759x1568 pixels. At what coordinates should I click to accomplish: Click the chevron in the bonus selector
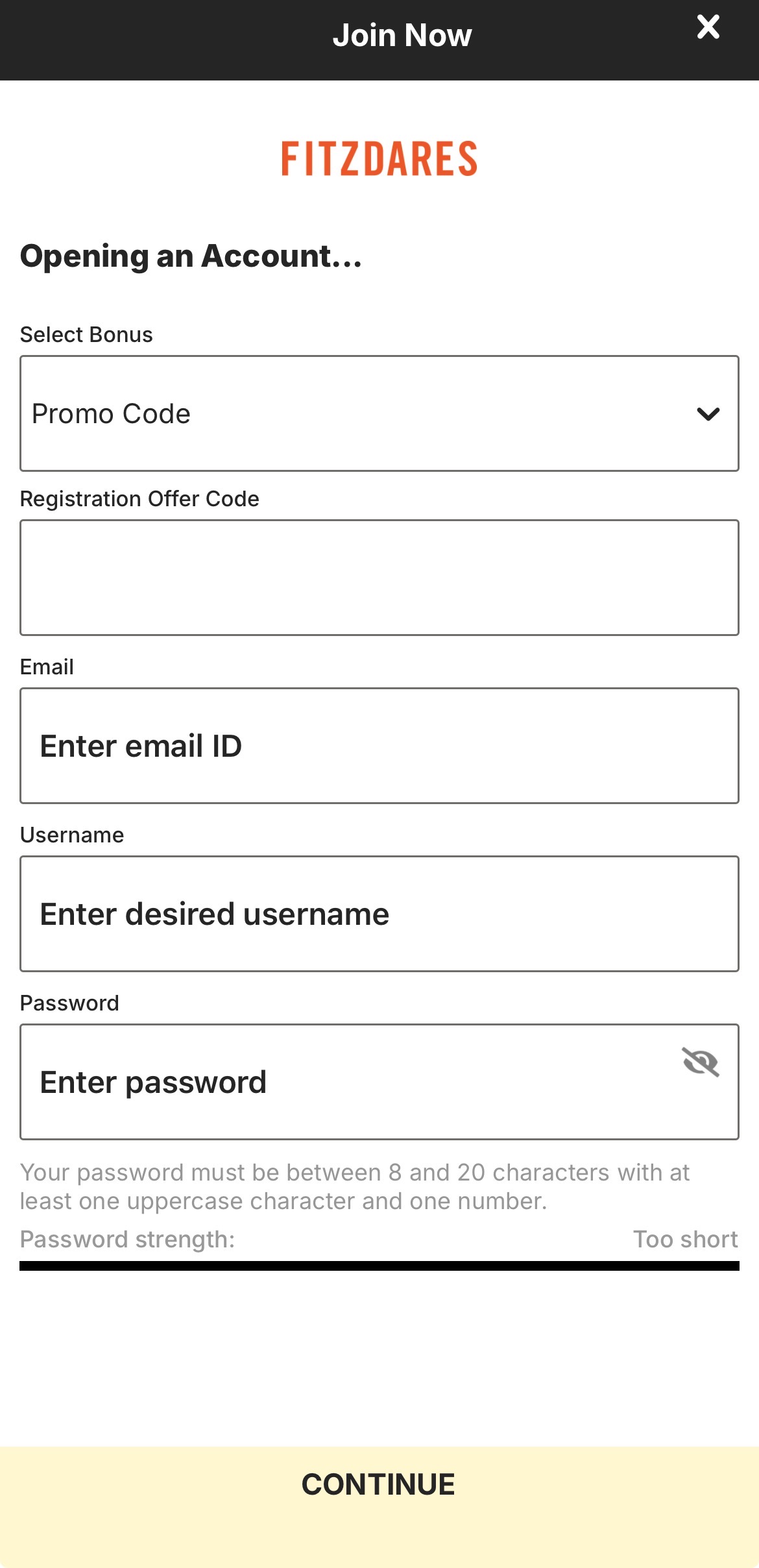coord(708,413)
